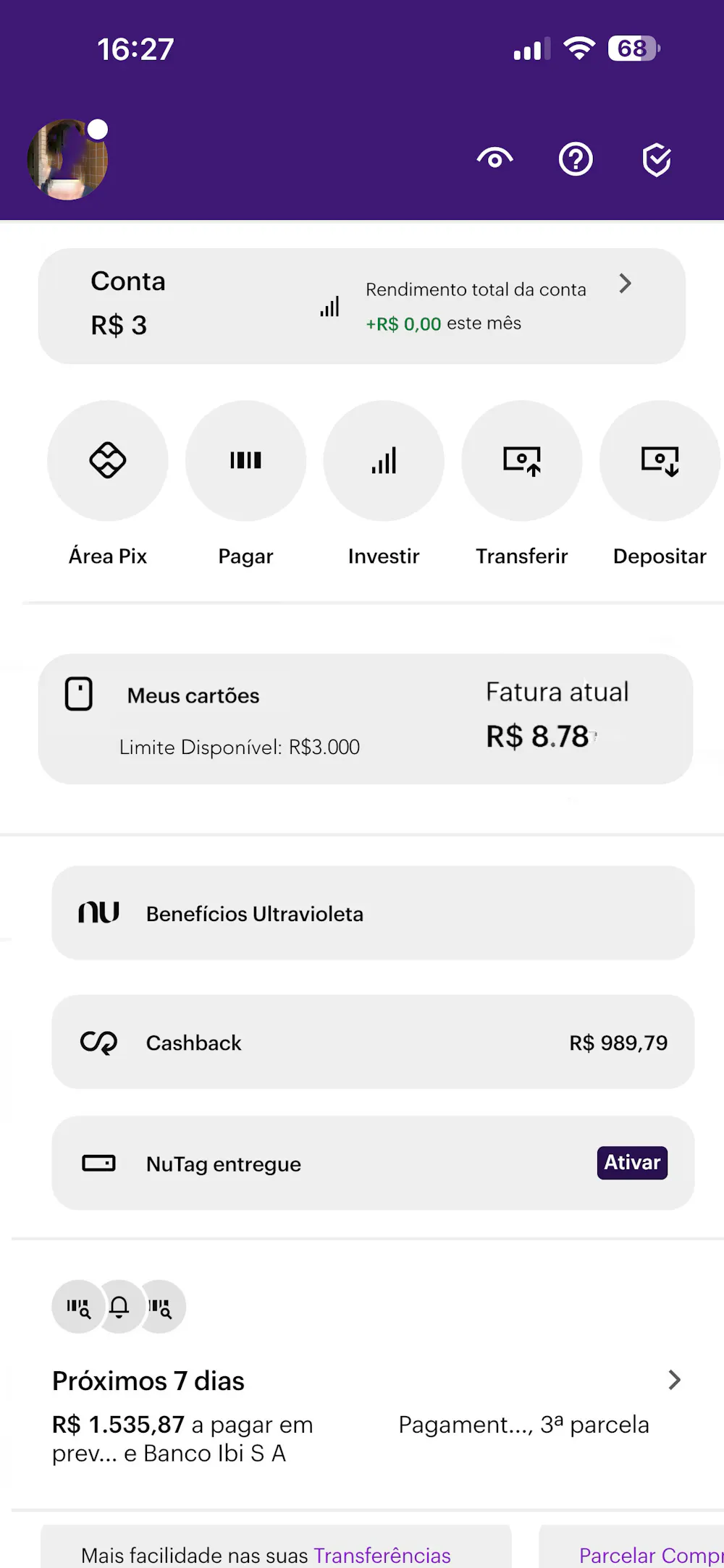Start a transfer with Transferir
This screenshot has width=724, height=1568.
tap(521, 461)
